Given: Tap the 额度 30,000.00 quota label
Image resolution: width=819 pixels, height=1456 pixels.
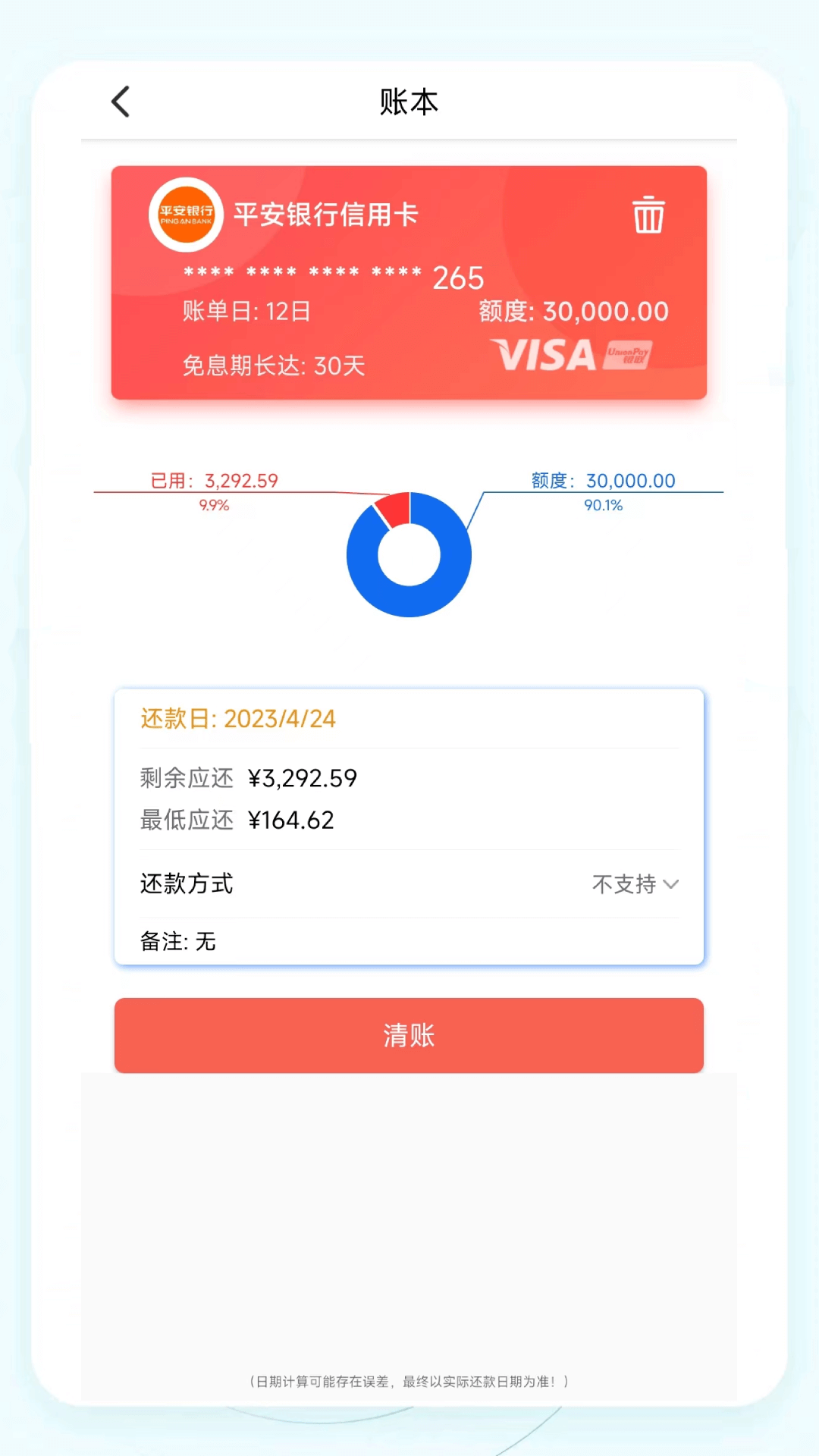Looking at the screenshot, I should [x=601, y=480].
